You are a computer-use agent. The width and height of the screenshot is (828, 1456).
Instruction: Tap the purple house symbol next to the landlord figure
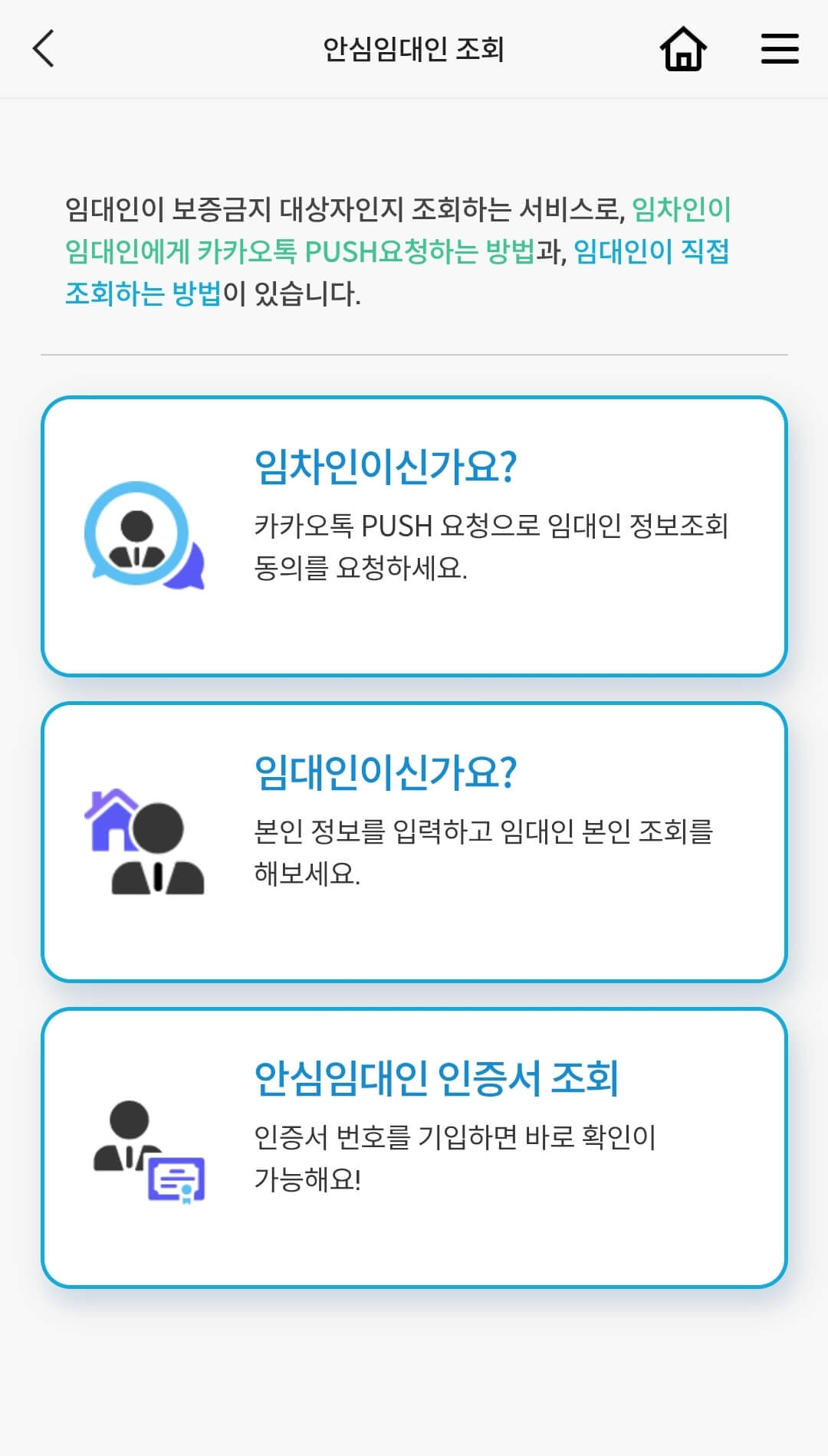click(x=111, y=820)
